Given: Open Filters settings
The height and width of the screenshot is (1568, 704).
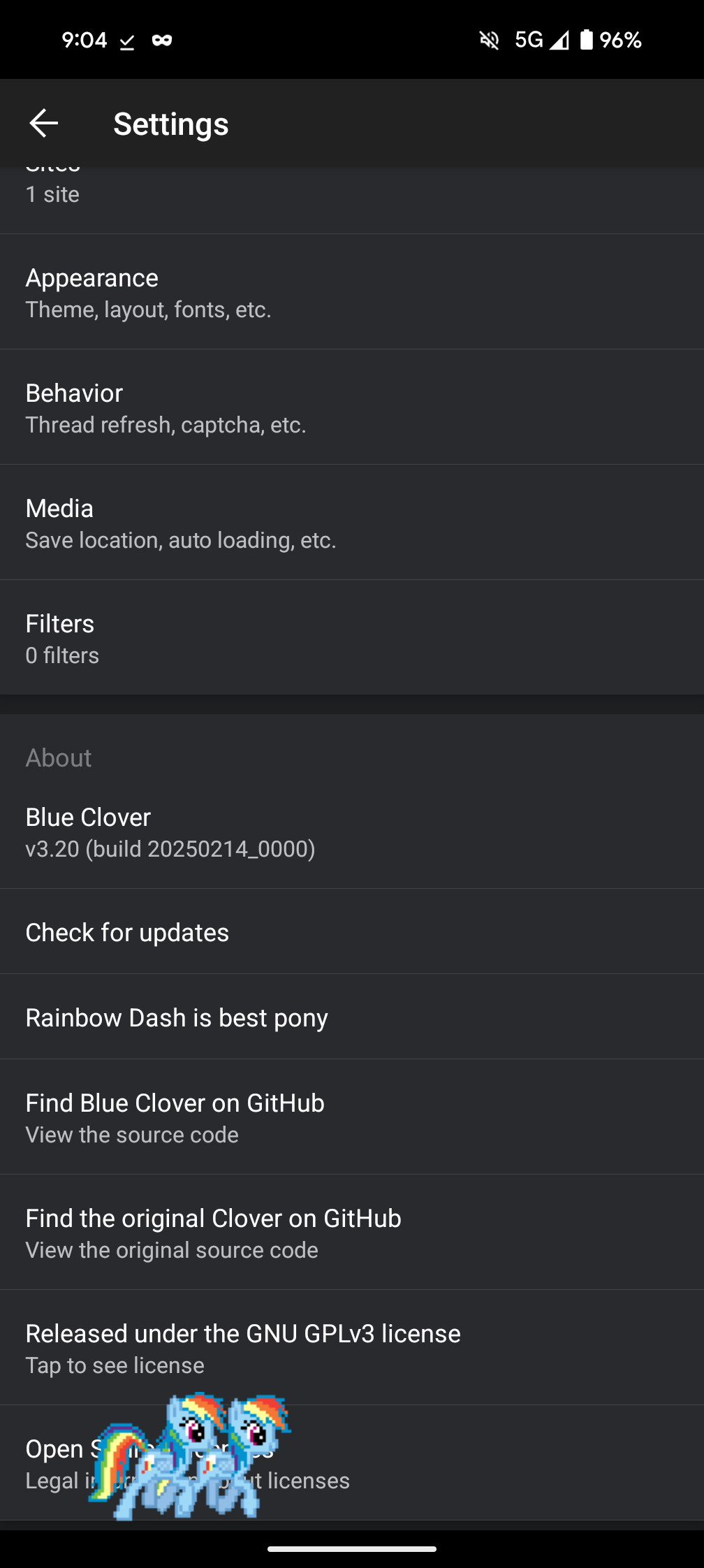Looking at the screenshot, I should (x=352, y=638).
